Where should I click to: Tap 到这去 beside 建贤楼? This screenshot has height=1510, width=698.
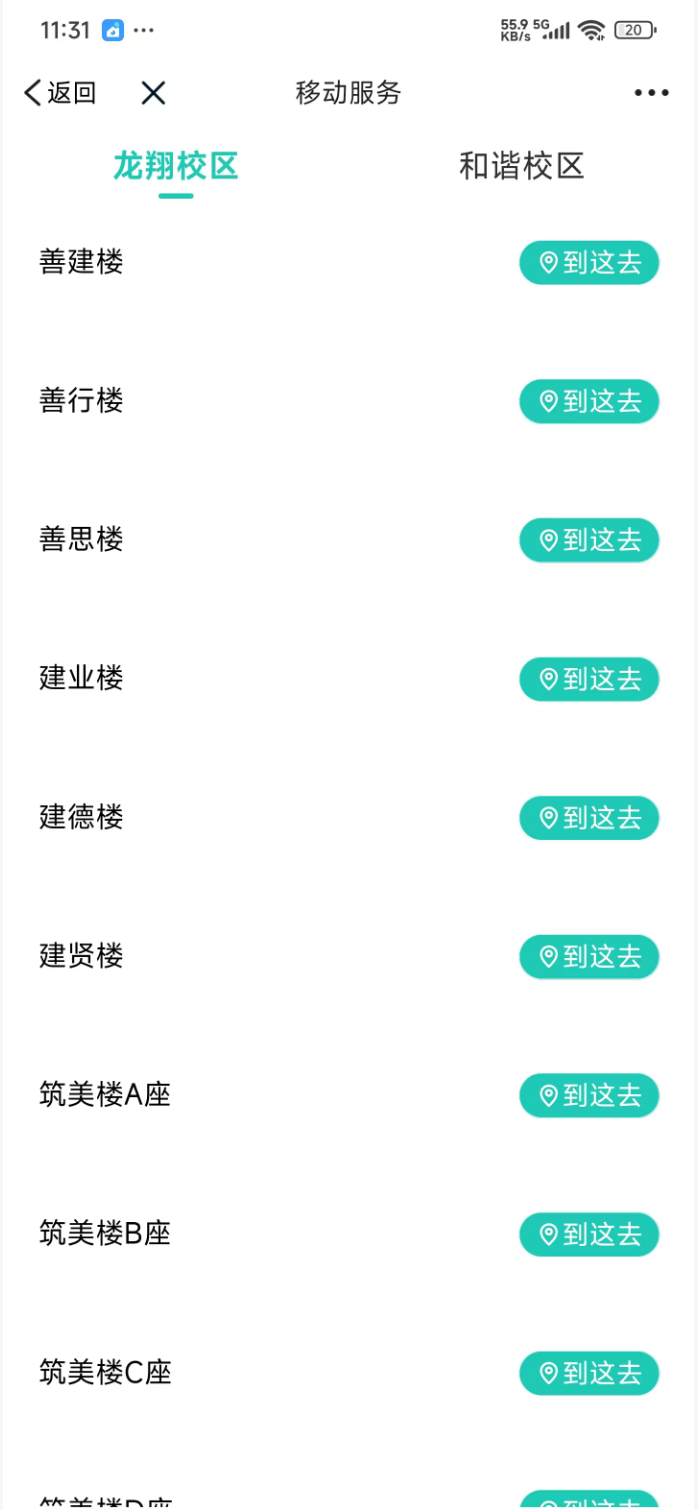[x=589, y=957]
